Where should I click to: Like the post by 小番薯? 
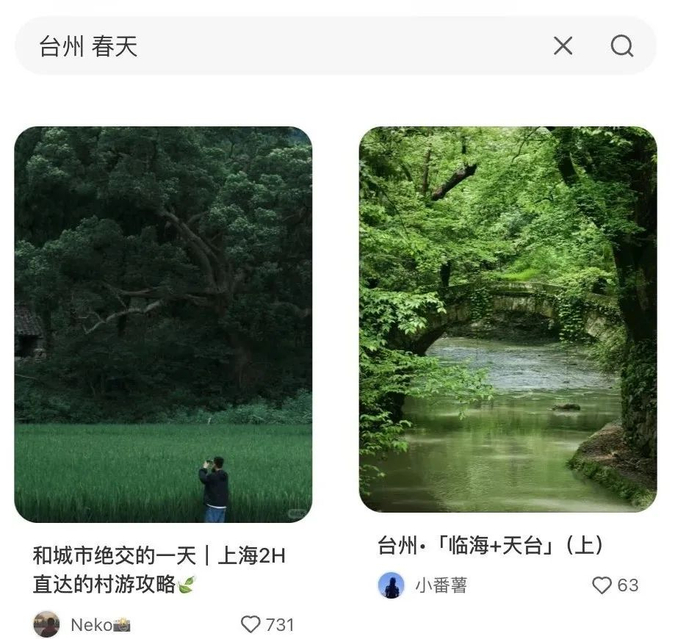602,585
